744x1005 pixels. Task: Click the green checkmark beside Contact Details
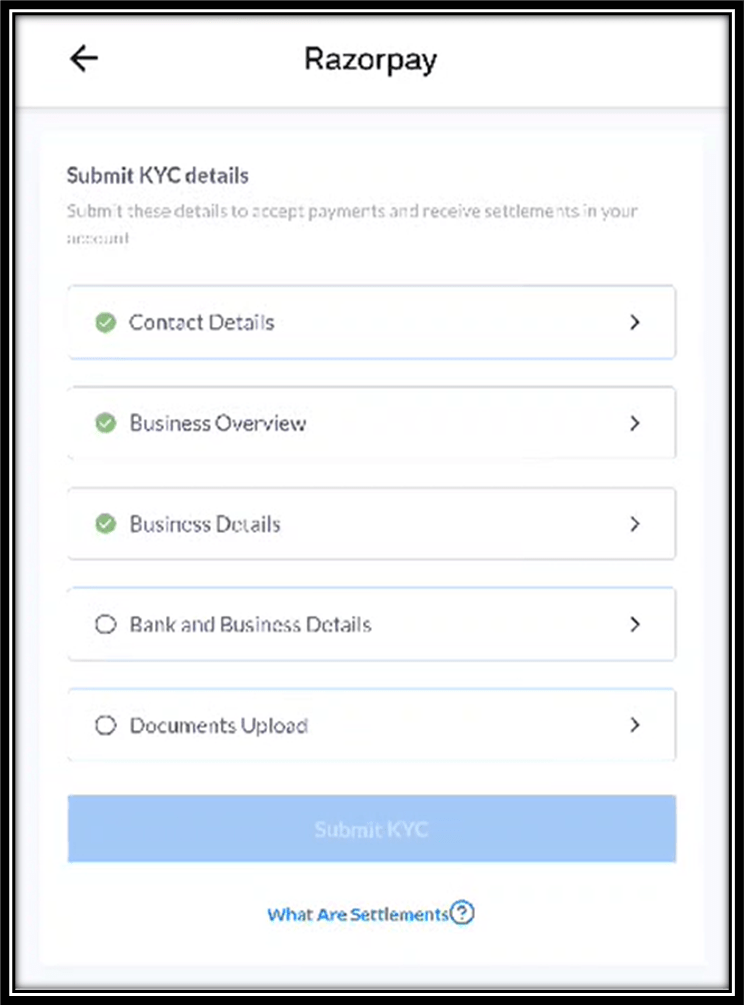pos(106,322)
